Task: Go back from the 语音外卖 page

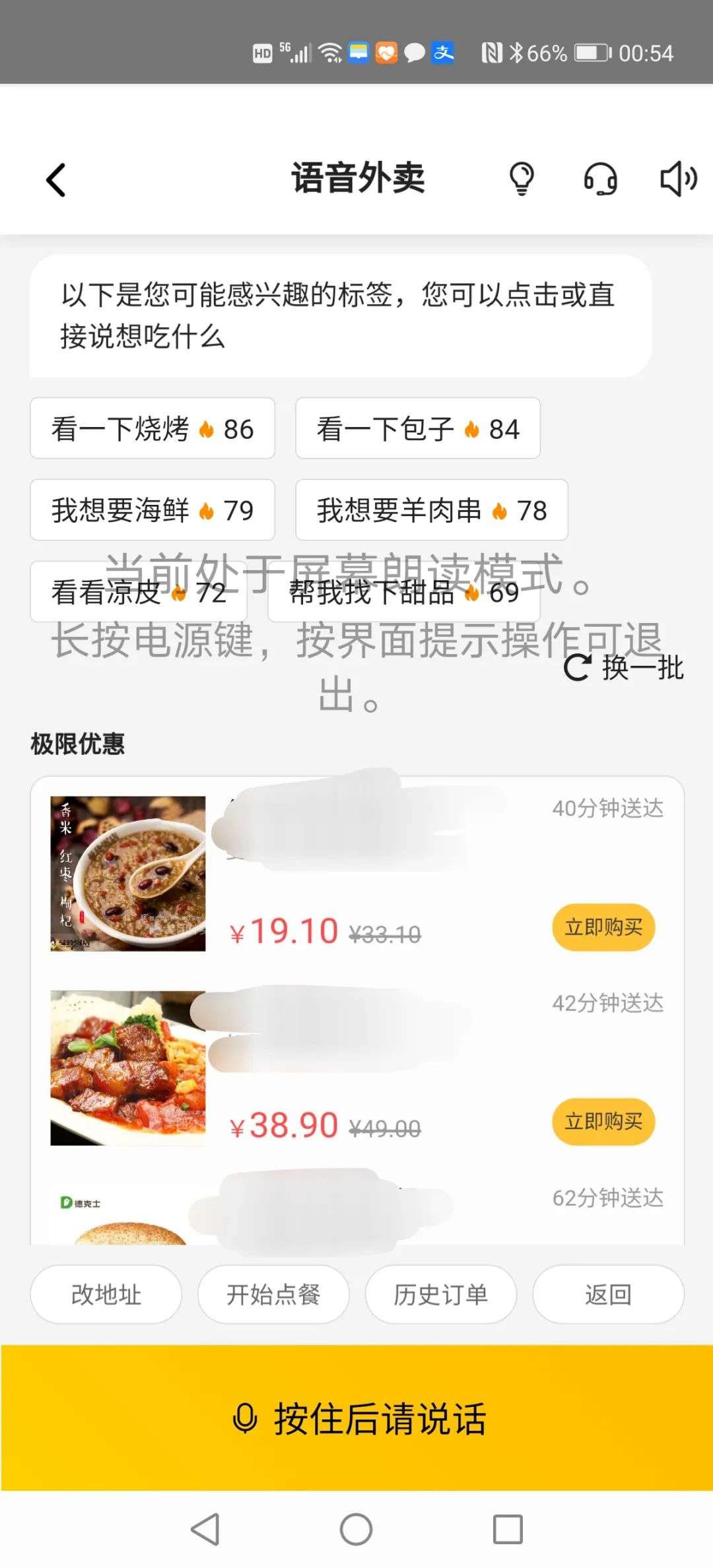Action: click(56, 180)
